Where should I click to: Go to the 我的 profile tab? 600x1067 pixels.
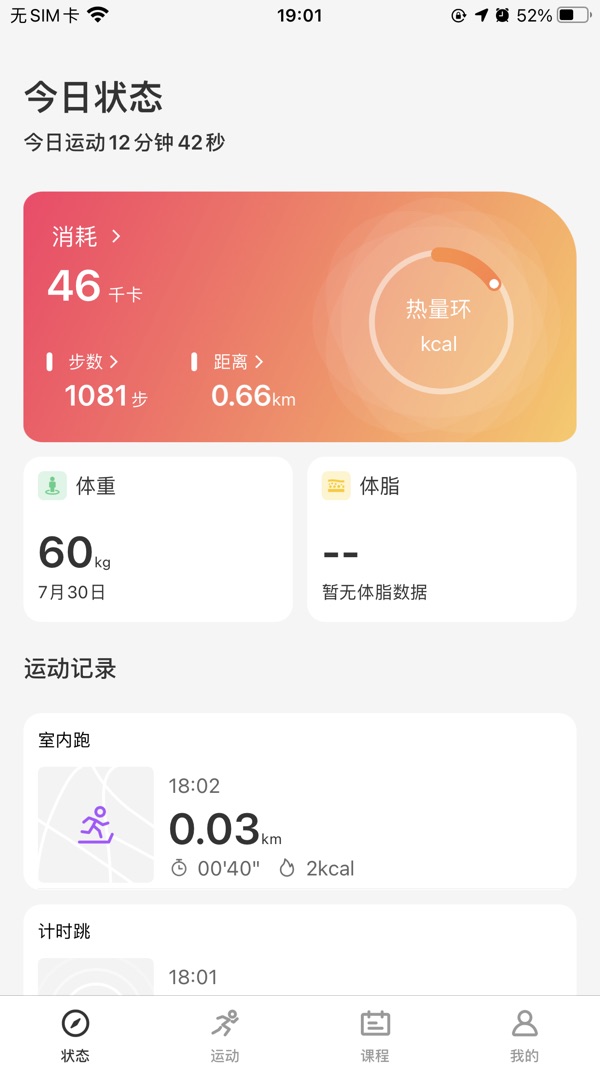click(524, 1035)
